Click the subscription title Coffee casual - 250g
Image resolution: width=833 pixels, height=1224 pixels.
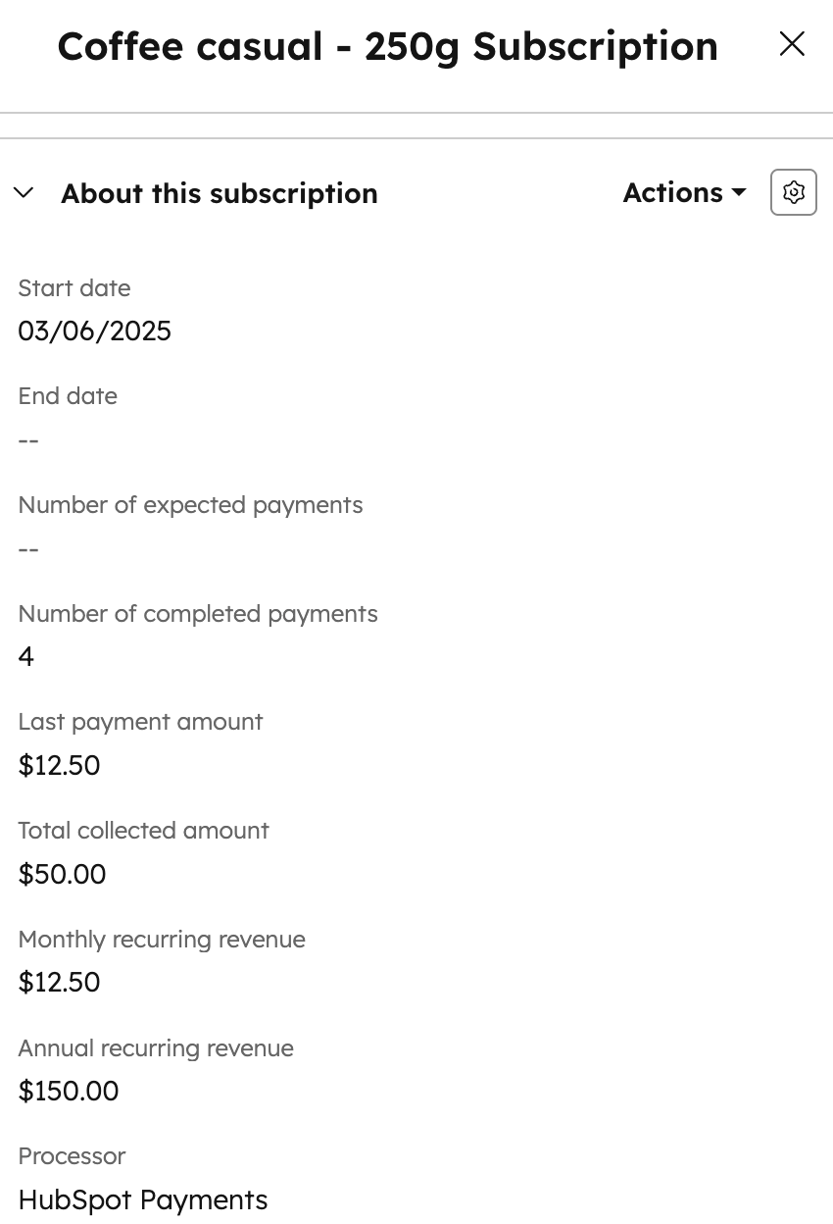(x=388, y=46)
